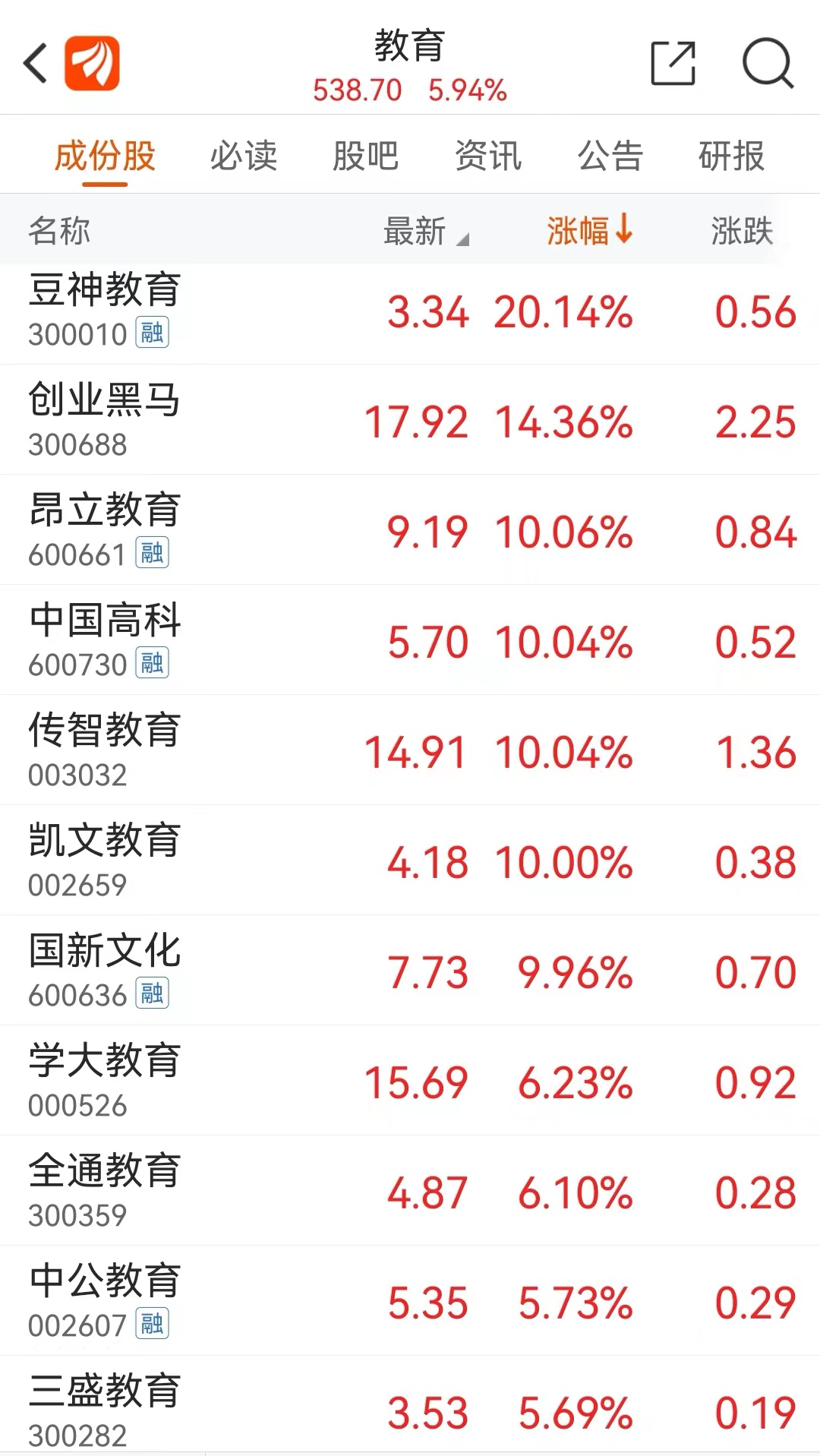Go back using the arrow
Viewport: 820px width, 1456px height.
click(x=35, y=63)
